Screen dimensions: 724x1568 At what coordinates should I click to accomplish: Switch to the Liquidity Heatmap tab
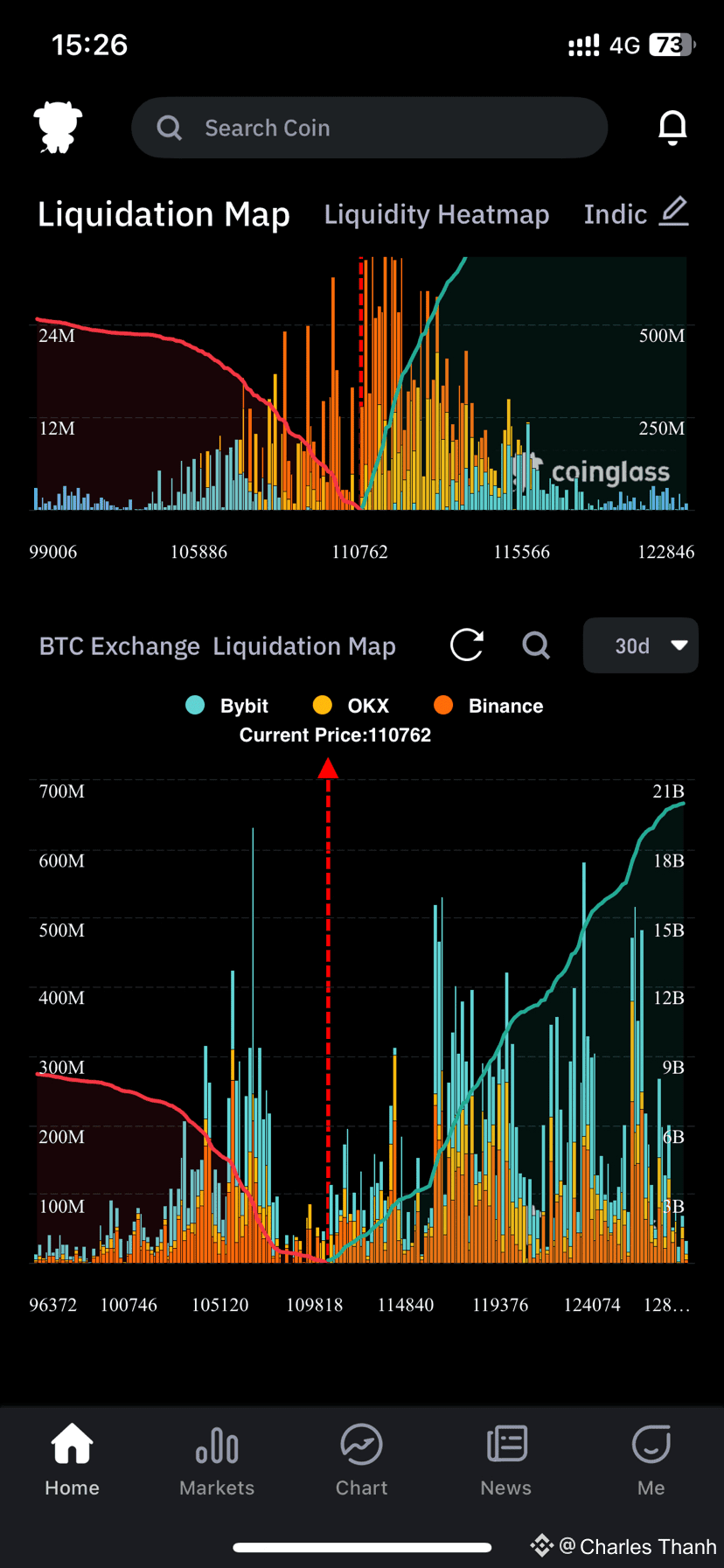coord(436,214)
